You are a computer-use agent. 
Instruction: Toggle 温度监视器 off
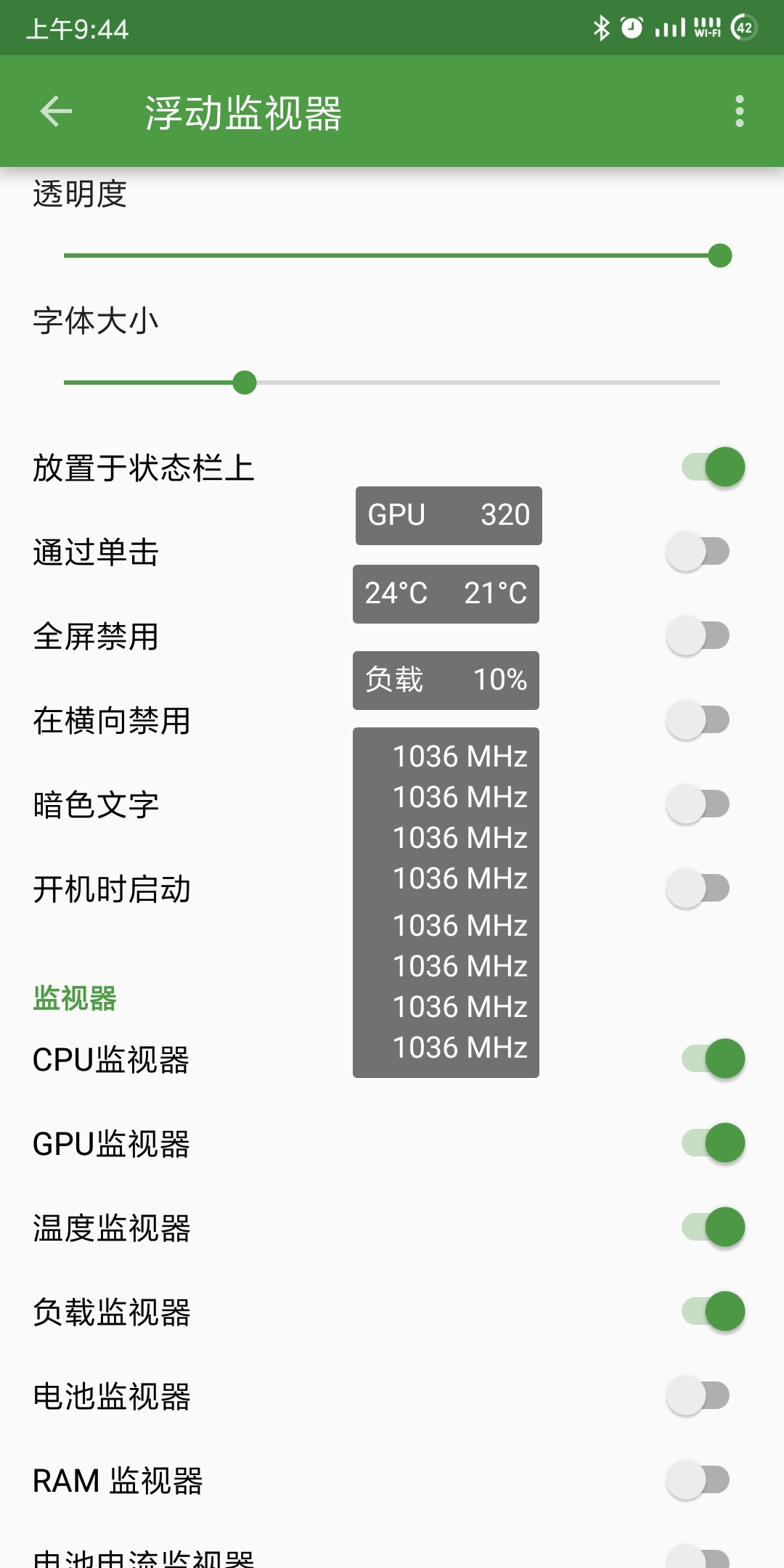point(713,1227)
